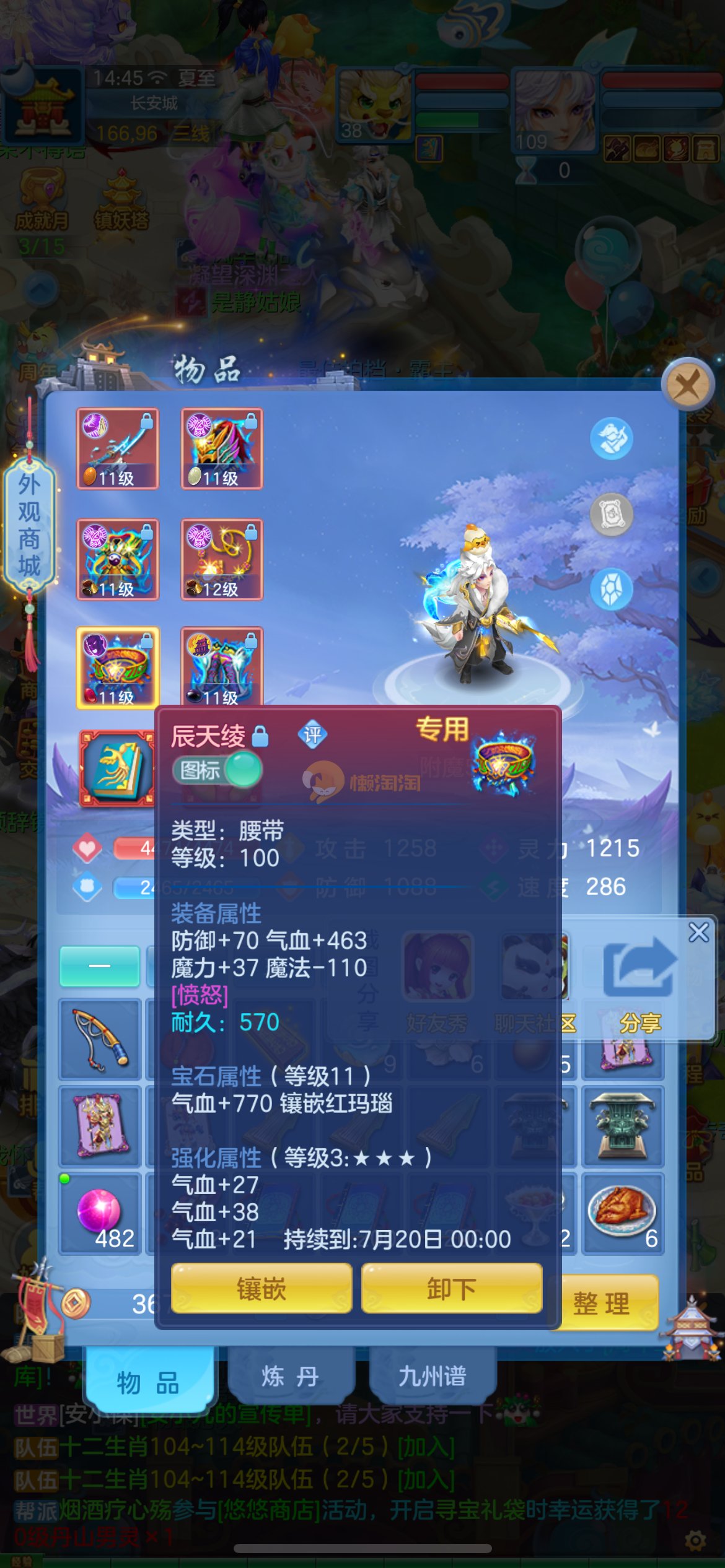Switch to the 九州谱 tab
The width and height of the screenshot is (725, 1568).
432,1376
